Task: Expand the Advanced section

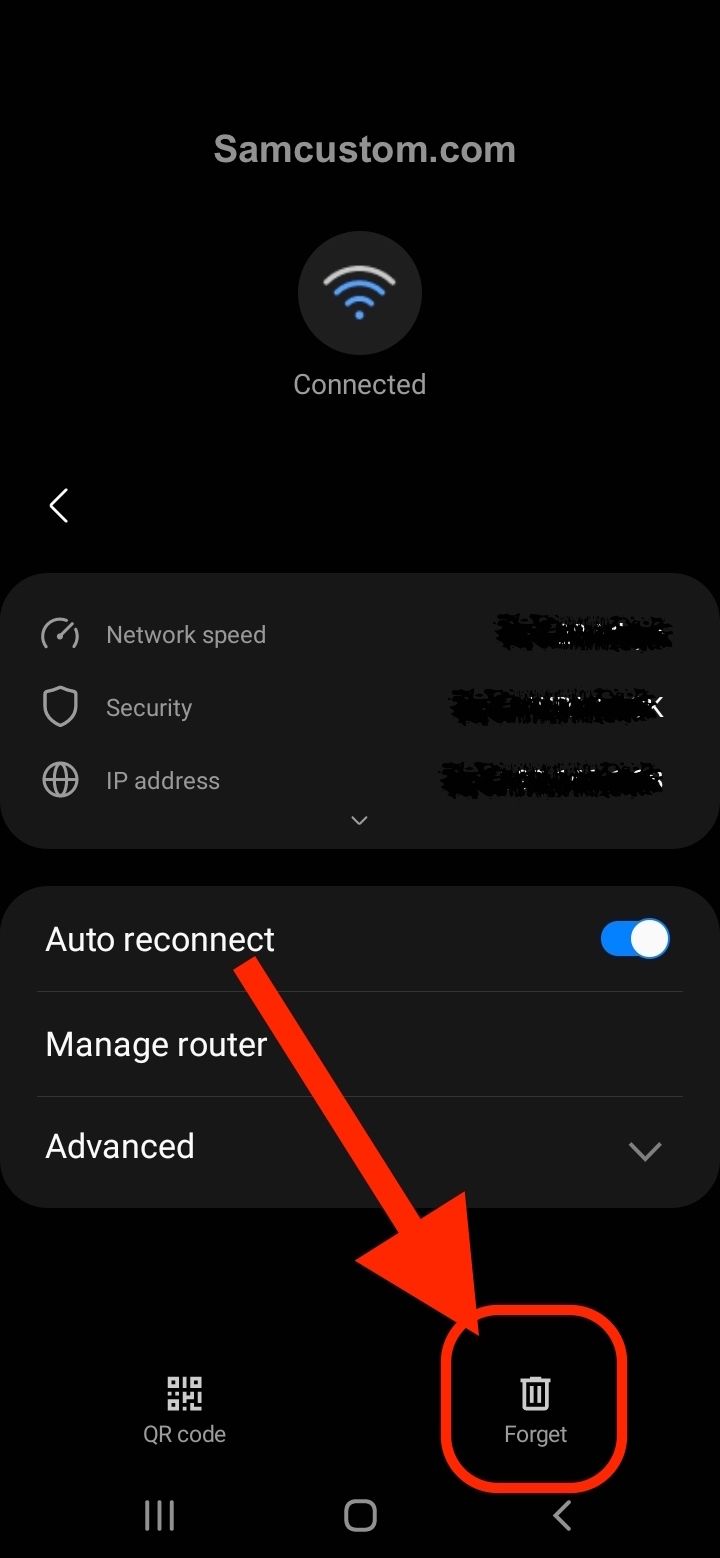Action: pyautogui.click(x=360, y=1147)
